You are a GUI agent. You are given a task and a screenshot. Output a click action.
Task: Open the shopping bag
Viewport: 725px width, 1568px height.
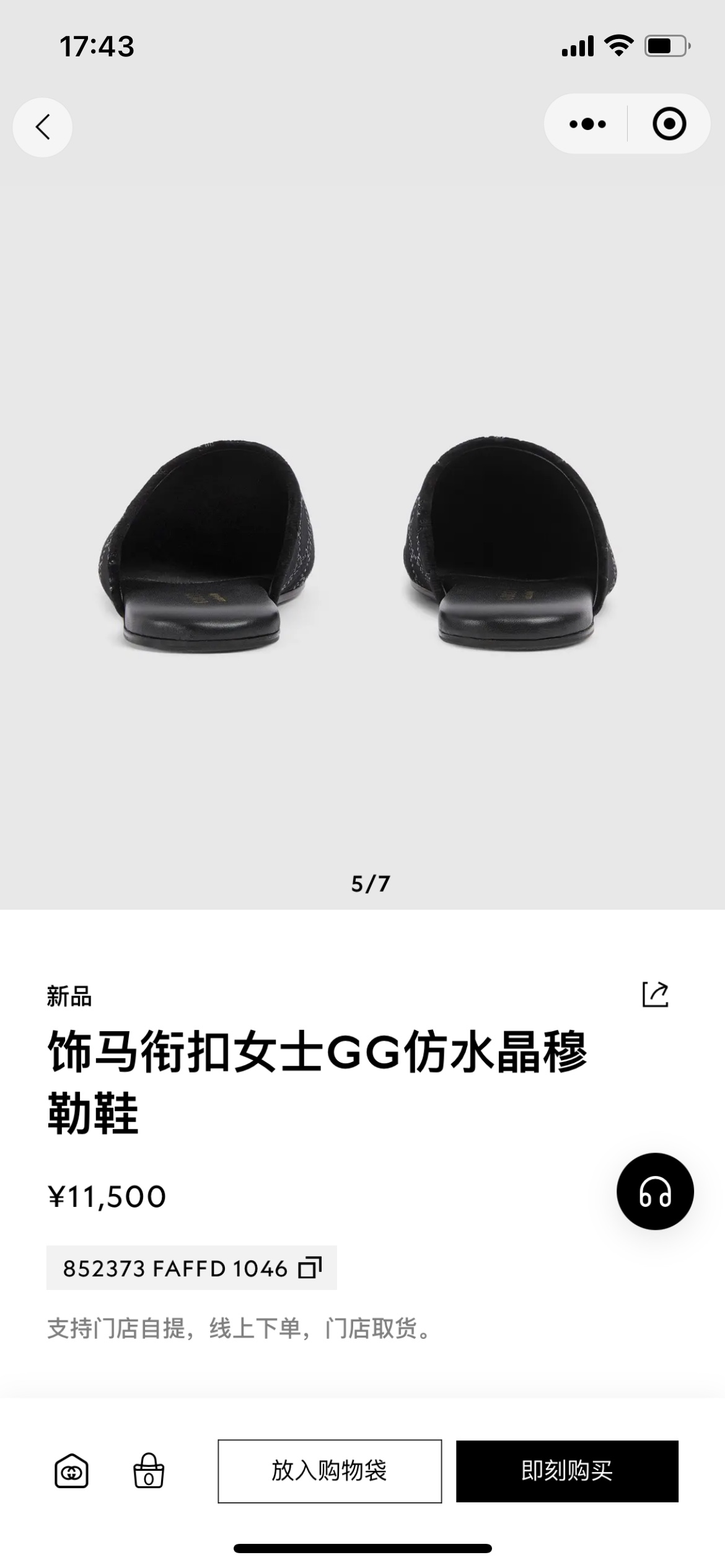point(149,1471)
